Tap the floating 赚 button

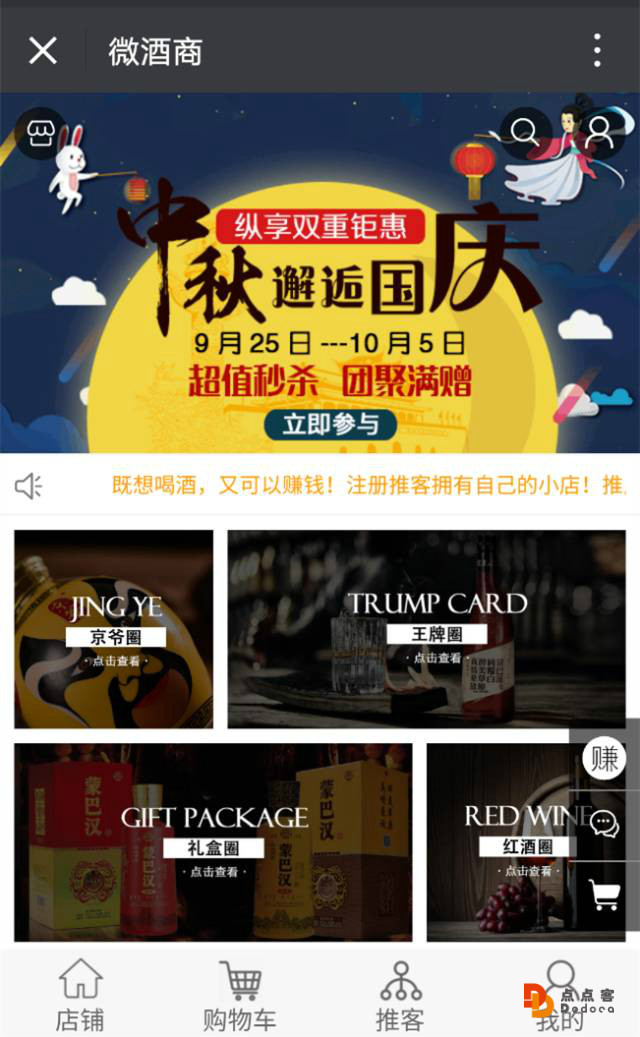[604, 759]
